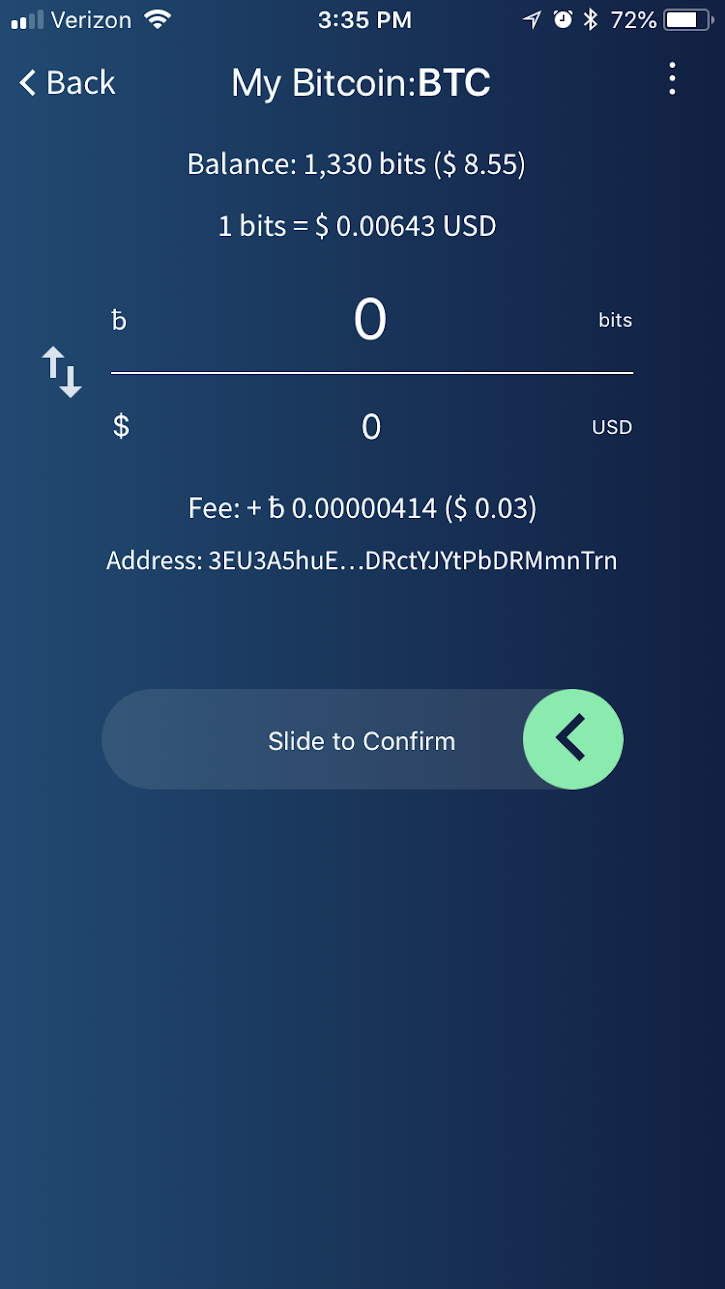The height and width of the screenshot is (1289, 725).
Task: Tap the green Slide to Confirm handle
Action: (x=573, y=740)
